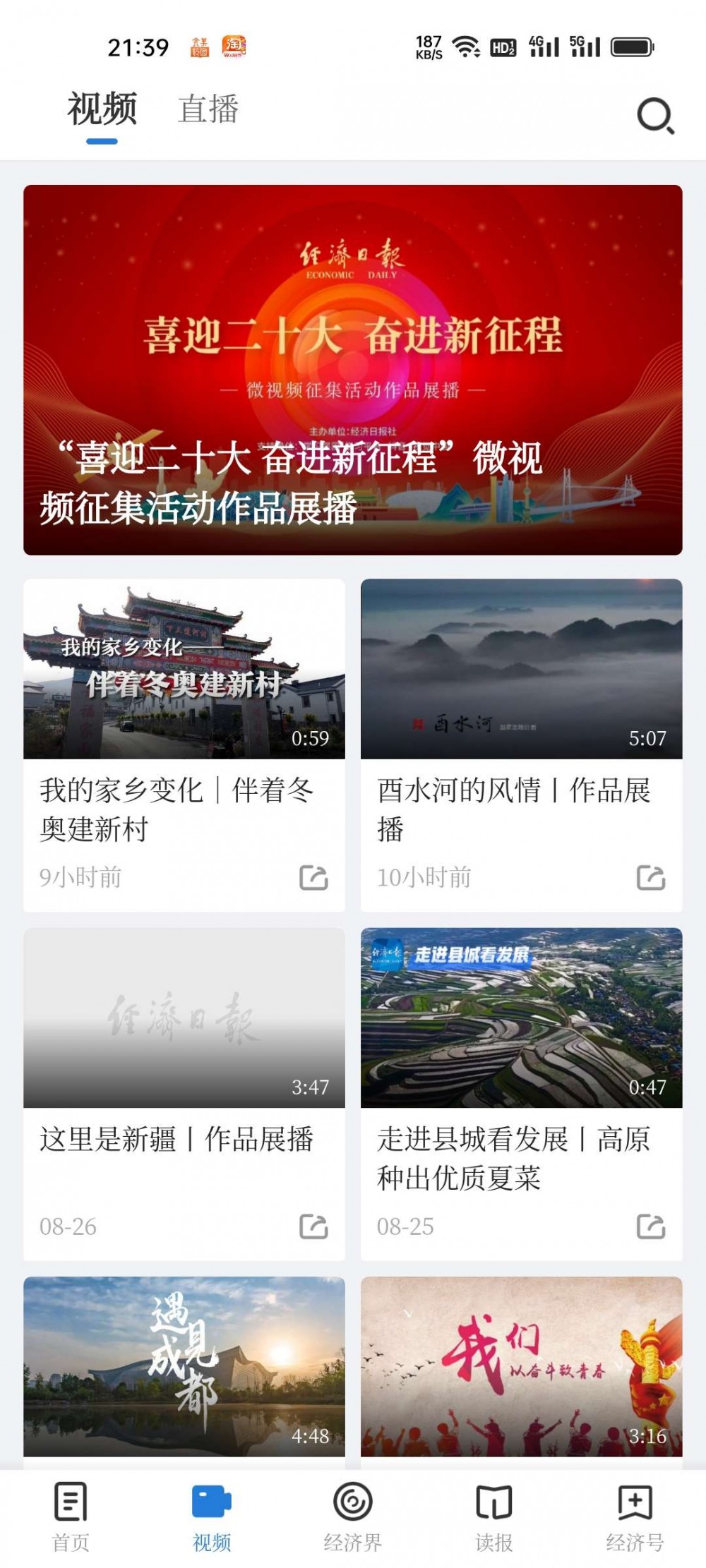Switch to the 直播 tab
Screen dimensions: 706x1568
tap(208, 107)
